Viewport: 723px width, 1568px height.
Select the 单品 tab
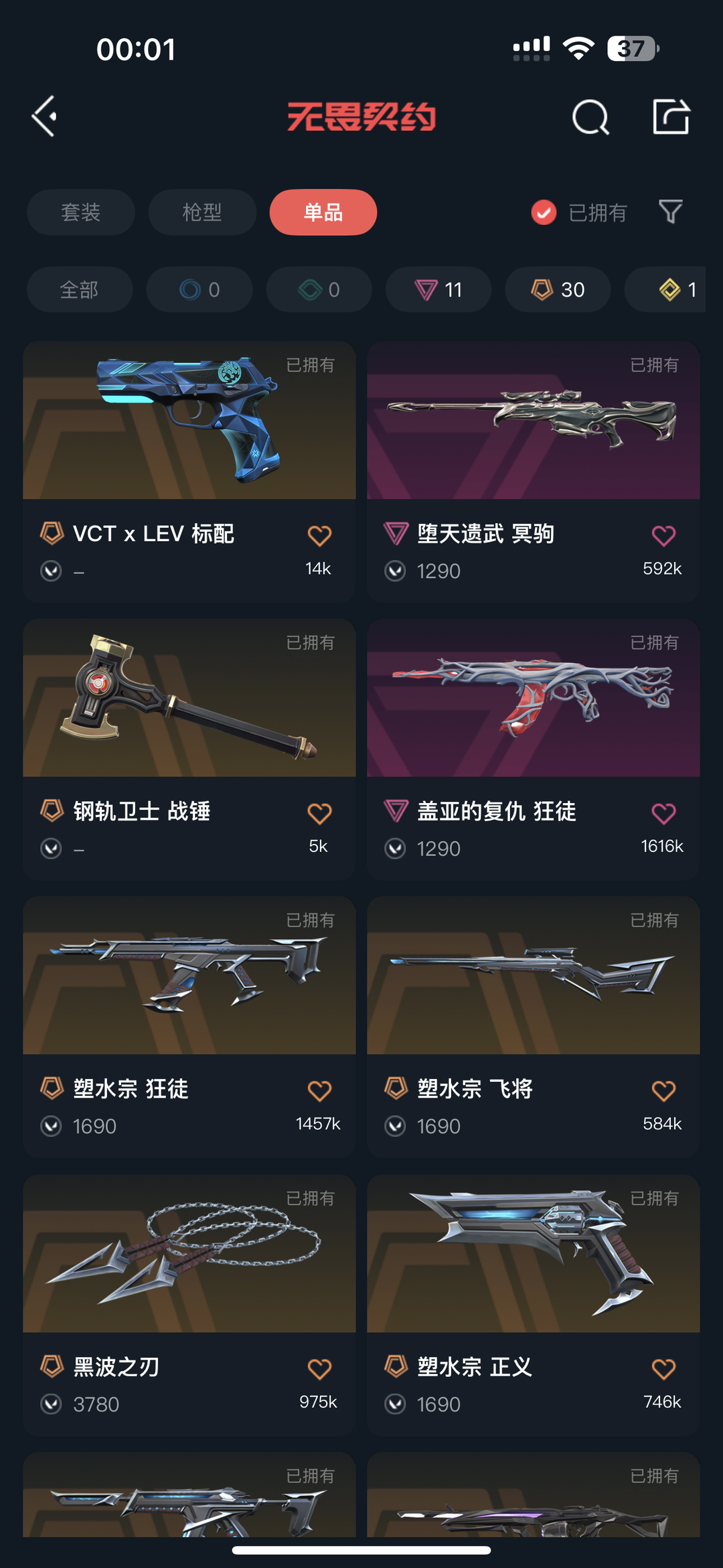pyautogui.click(x=323, y=212)
